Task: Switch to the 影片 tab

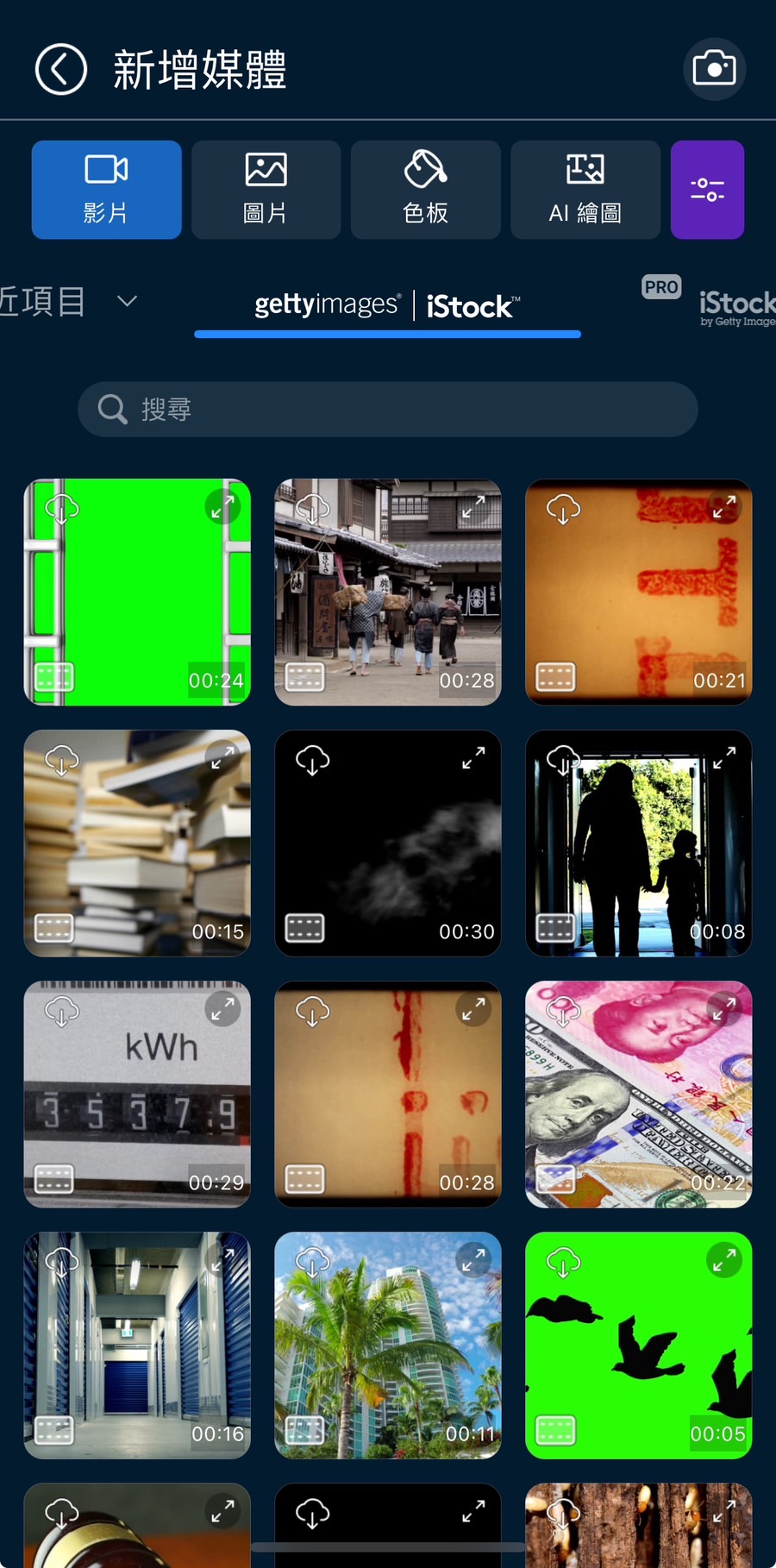Action: [106, 190]
